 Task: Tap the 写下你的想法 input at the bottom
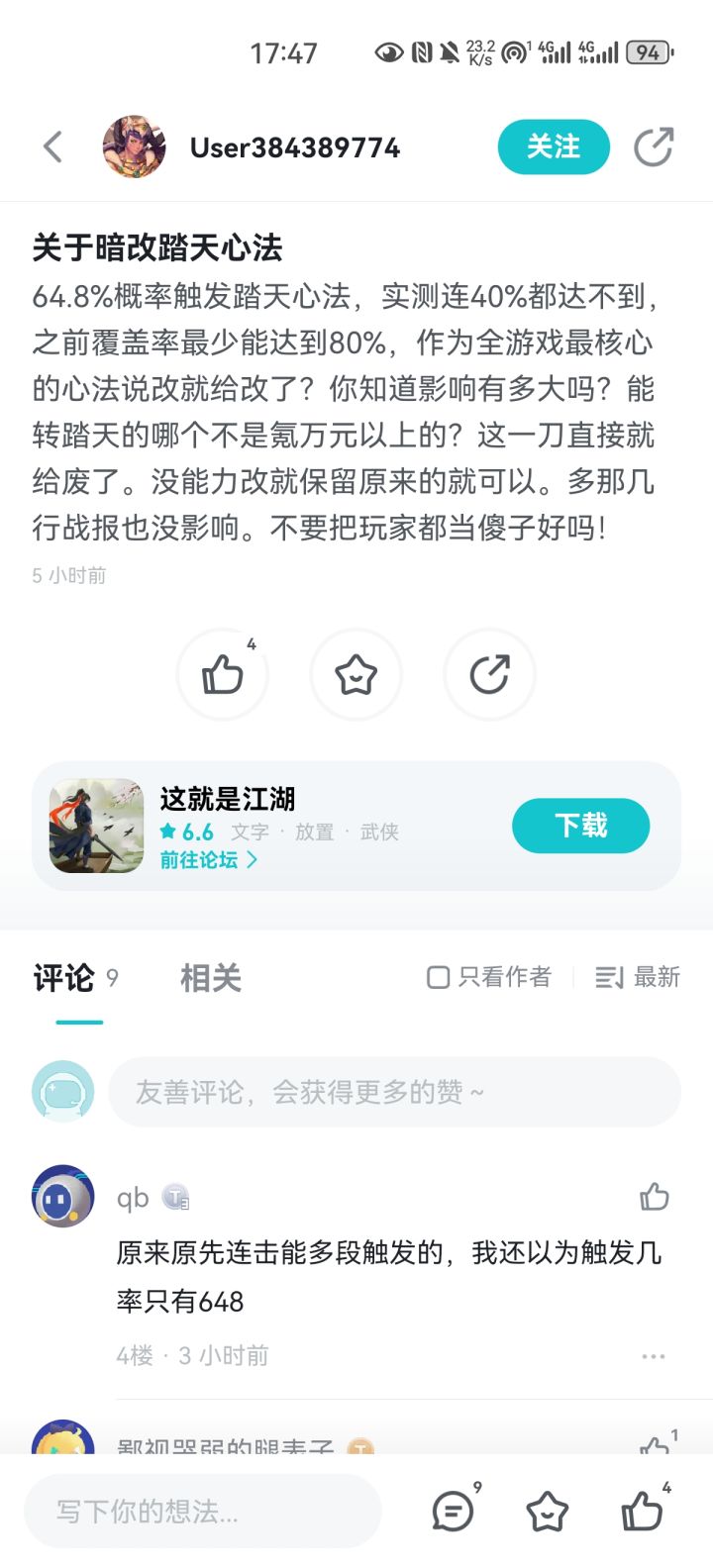click(x=203, y=1512)
